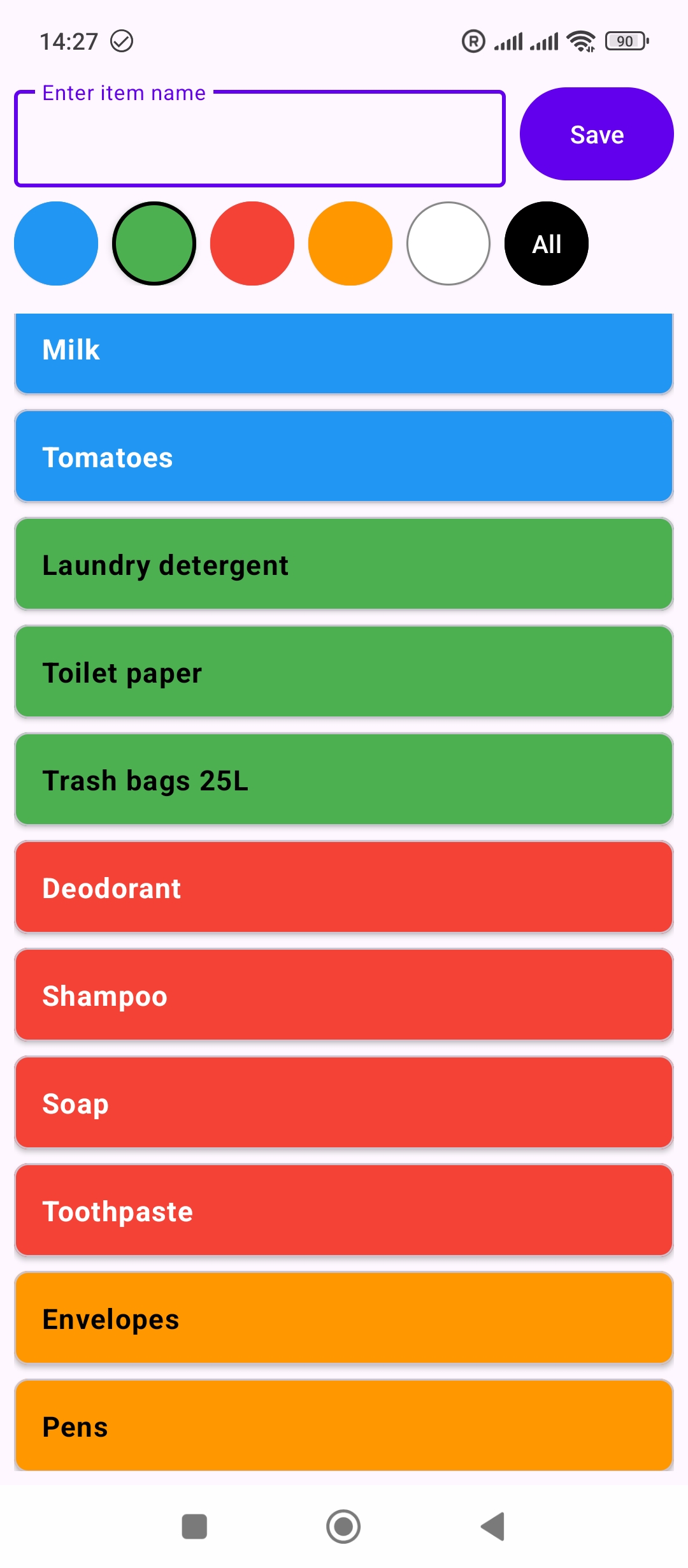Go back with the system back button
The image size is (688, 1568).
coord(493,1527)
